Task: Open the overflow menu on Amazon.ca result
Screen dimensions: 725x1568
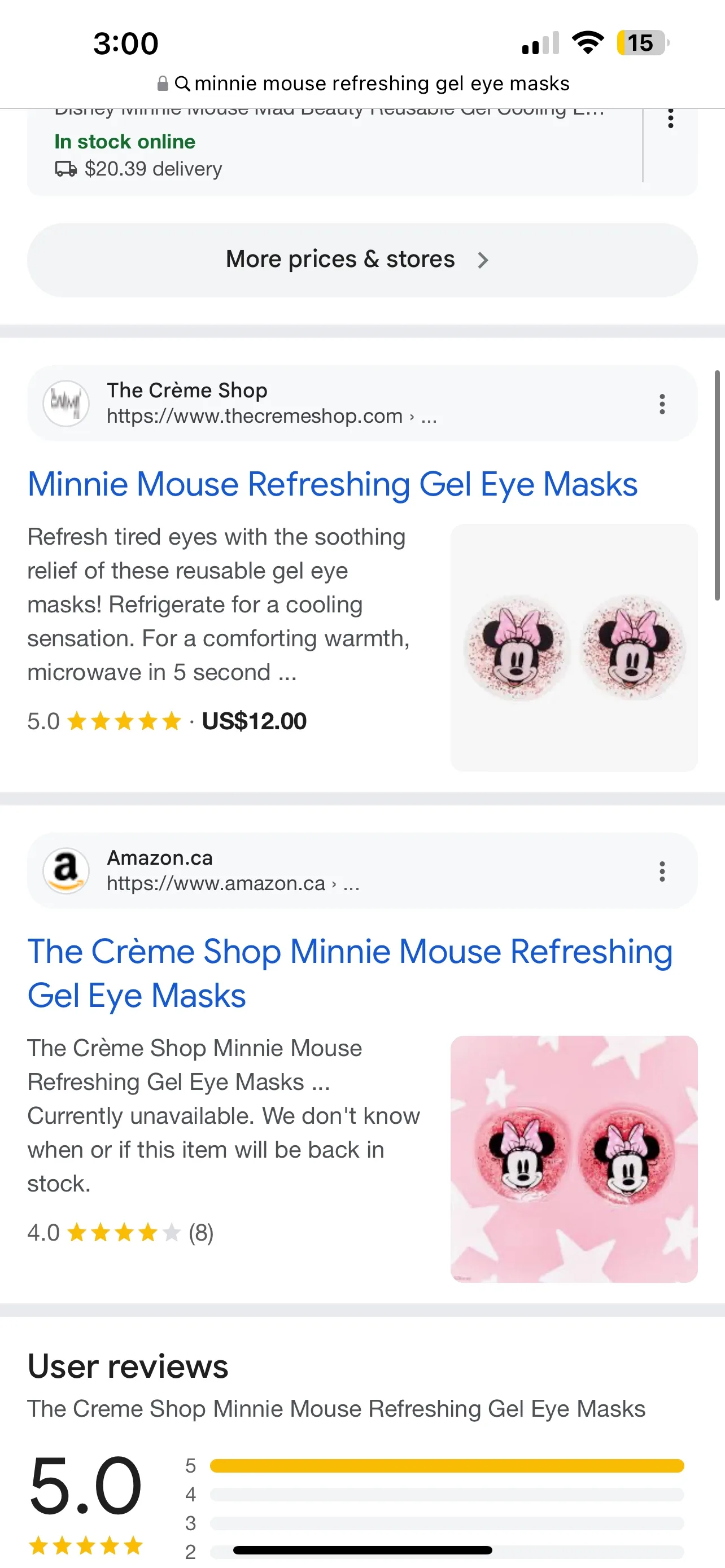Action: click(662, 870)
